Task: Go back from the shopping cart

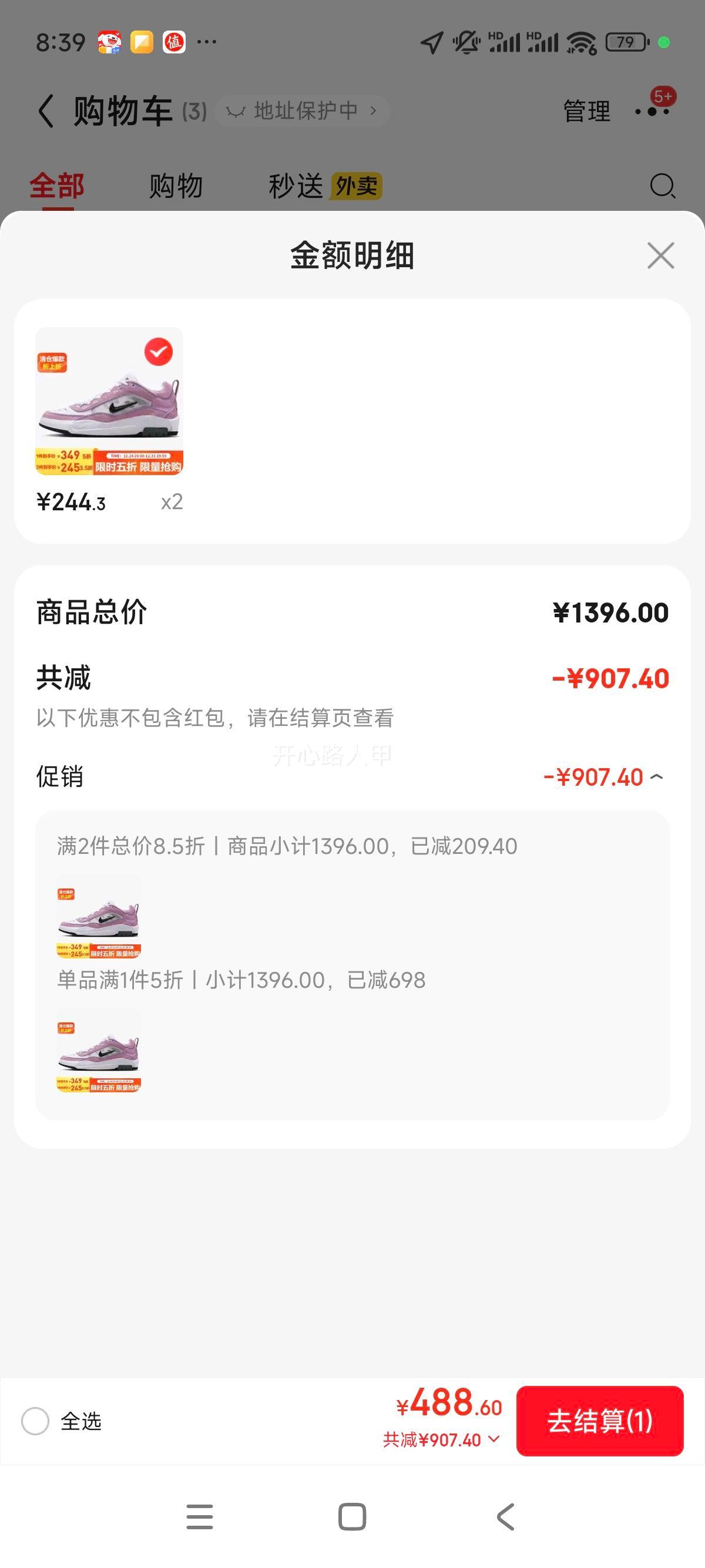Action: pos(46,112)
